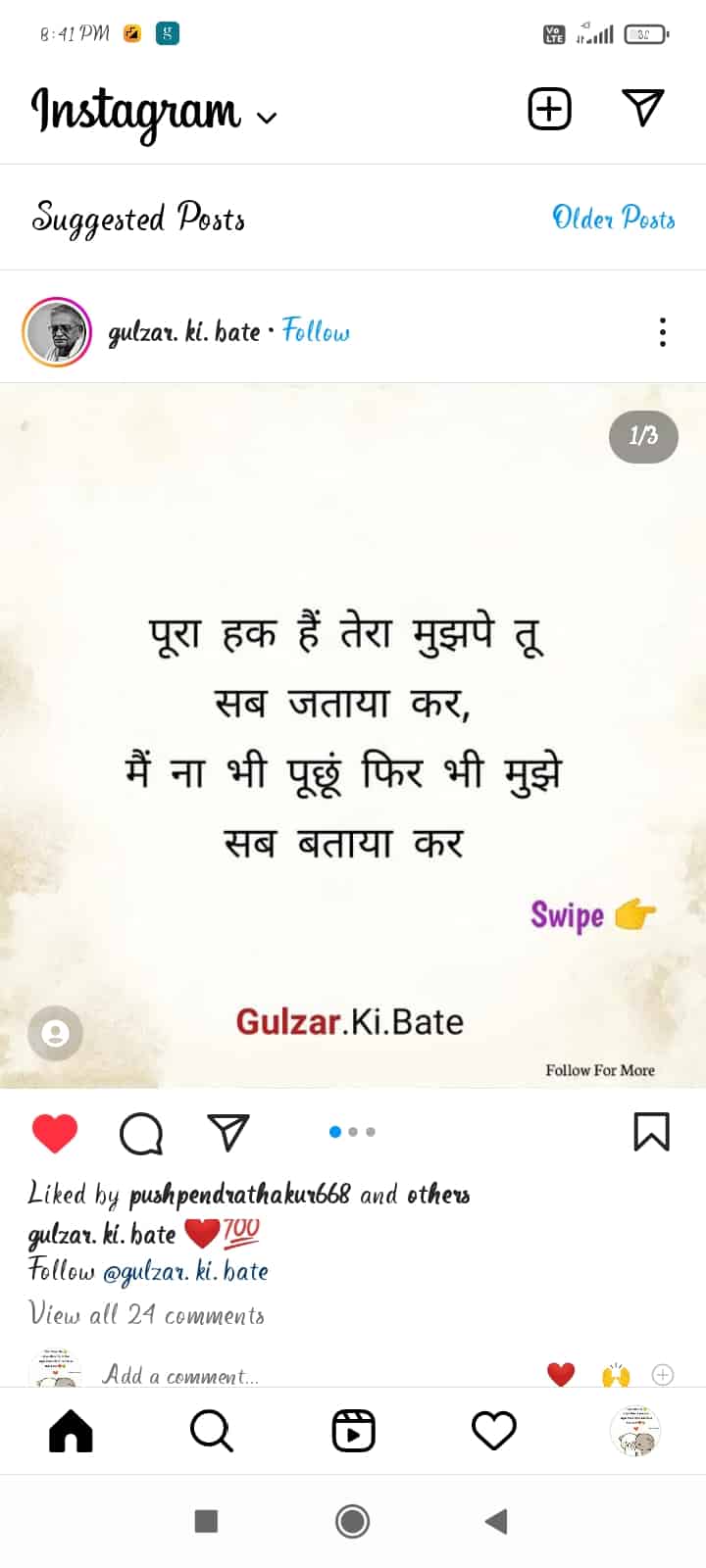Open the comment icon under post
The image size is (706, 1568).
click(141, 1134)
